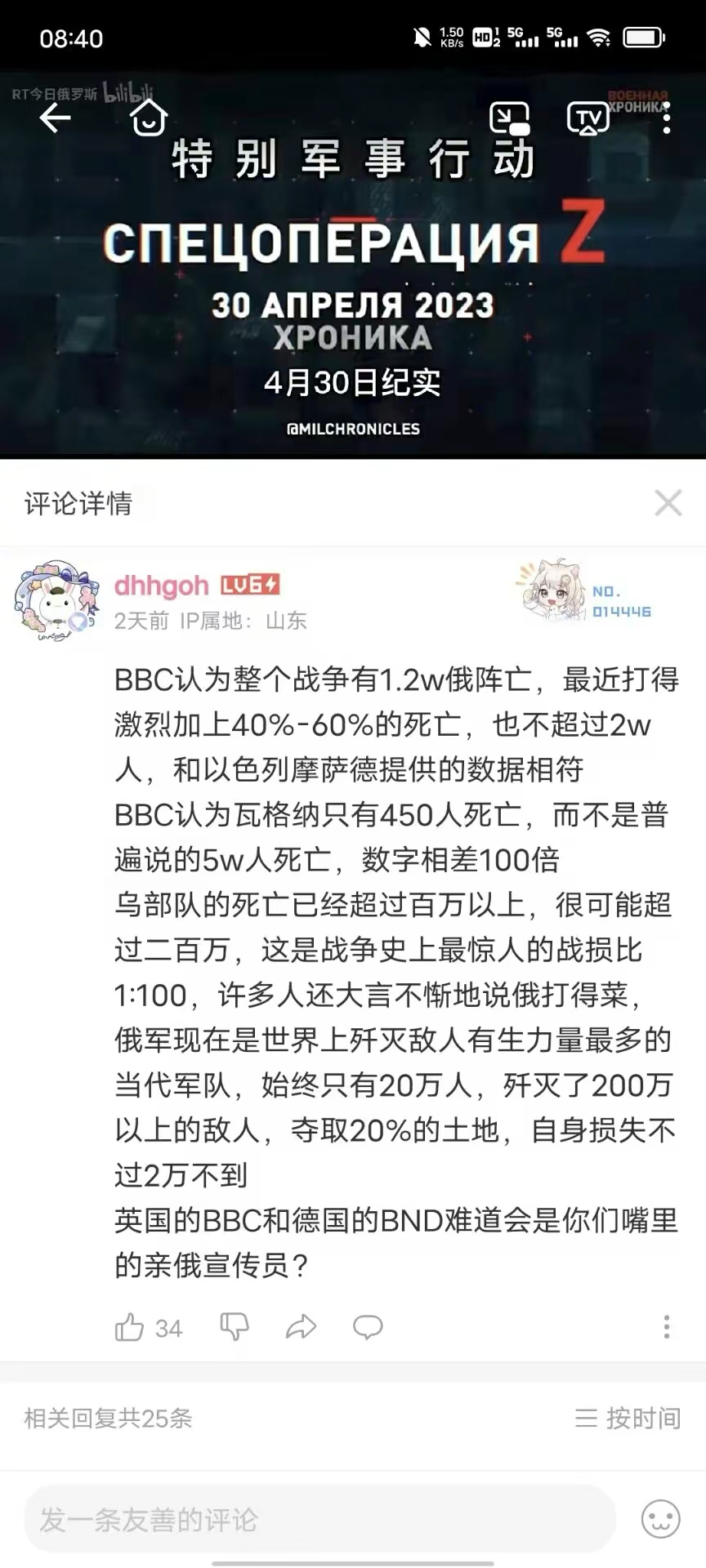The height and width of the screenshot is (1568, 706).
Task: Close the comment details panel
Action: point(668,503)
